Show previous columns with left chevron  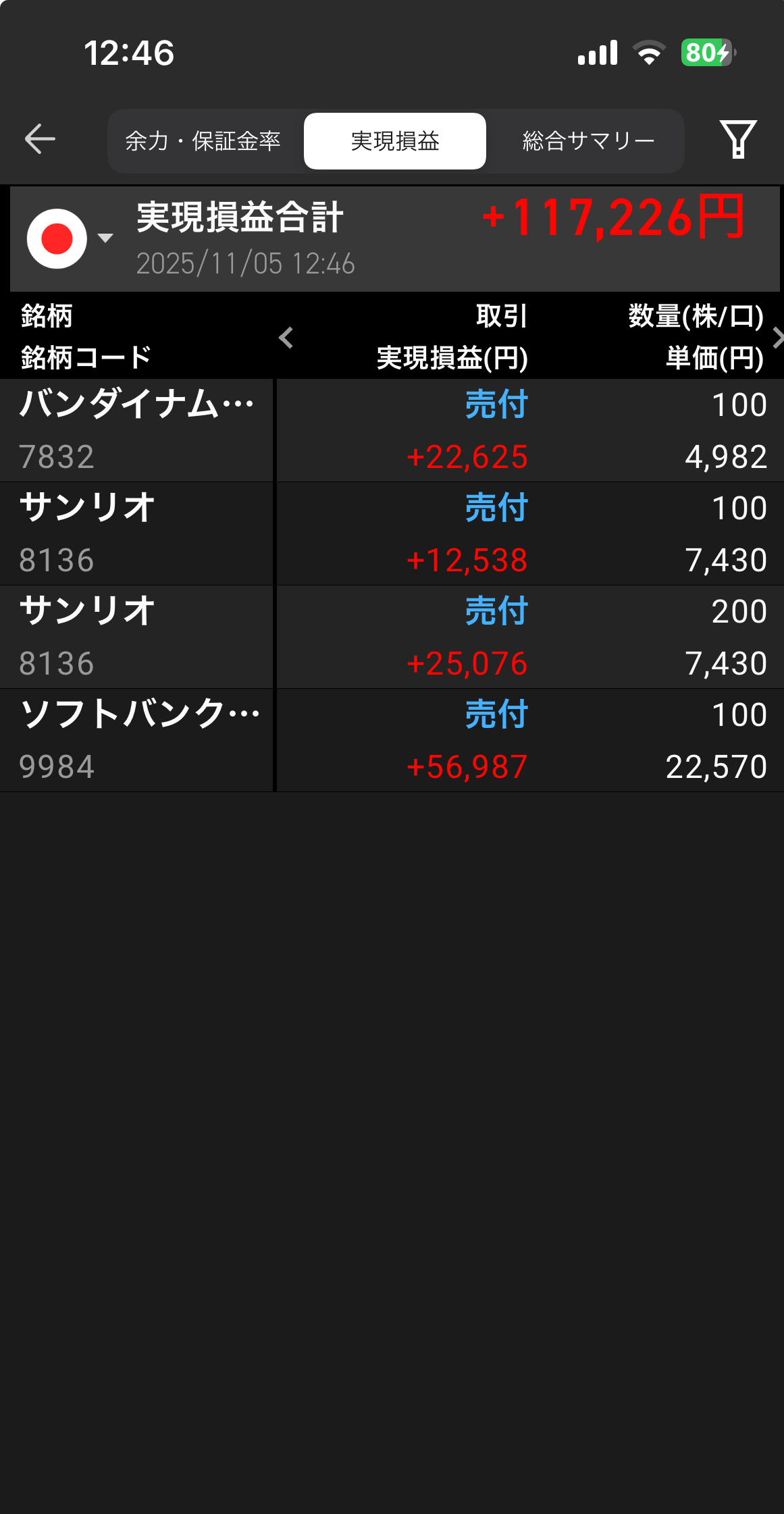(286, 338)
